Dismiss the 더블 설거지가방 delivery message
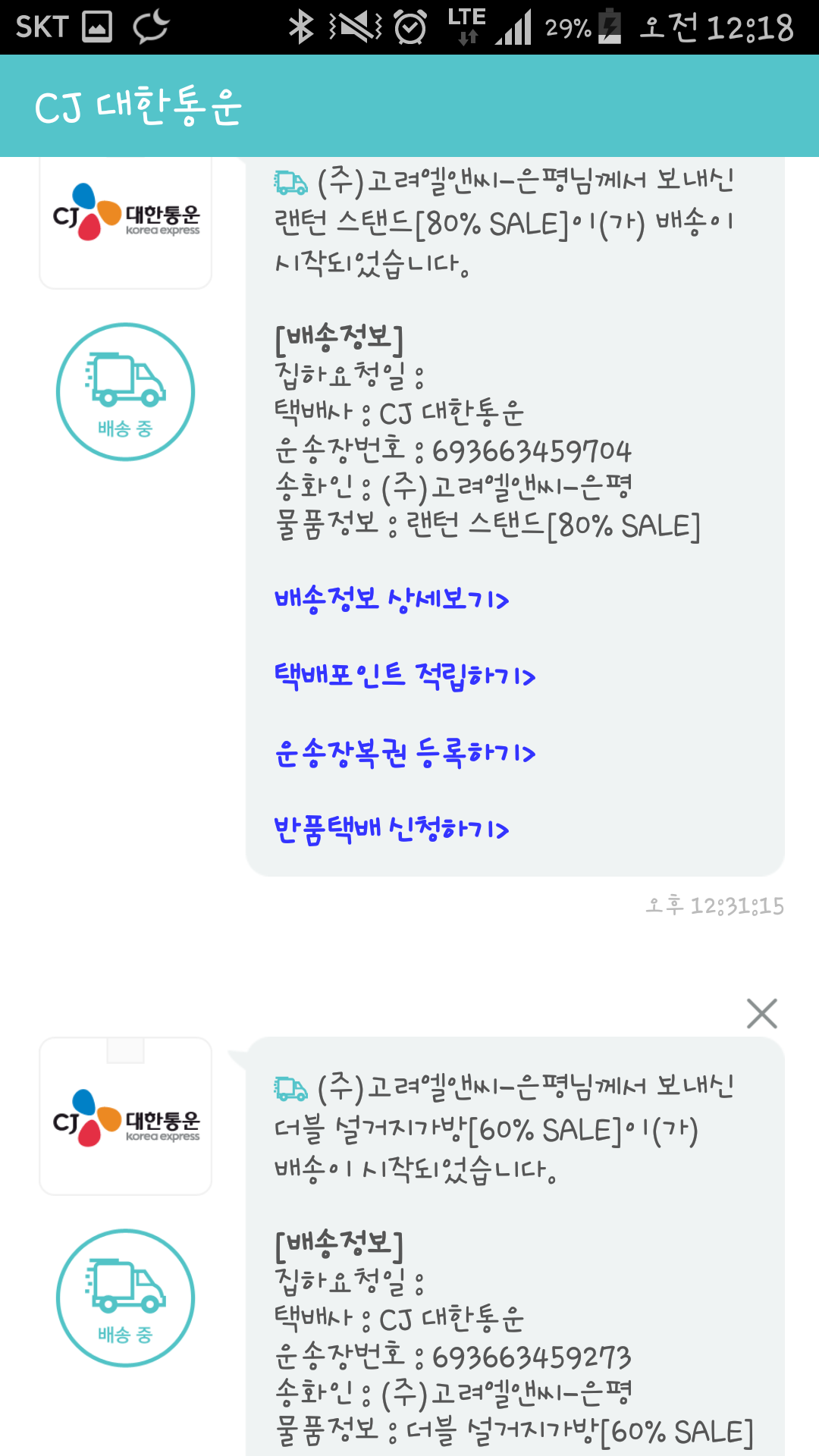This screenshot has width=819, height=1456. [761, 1013]
